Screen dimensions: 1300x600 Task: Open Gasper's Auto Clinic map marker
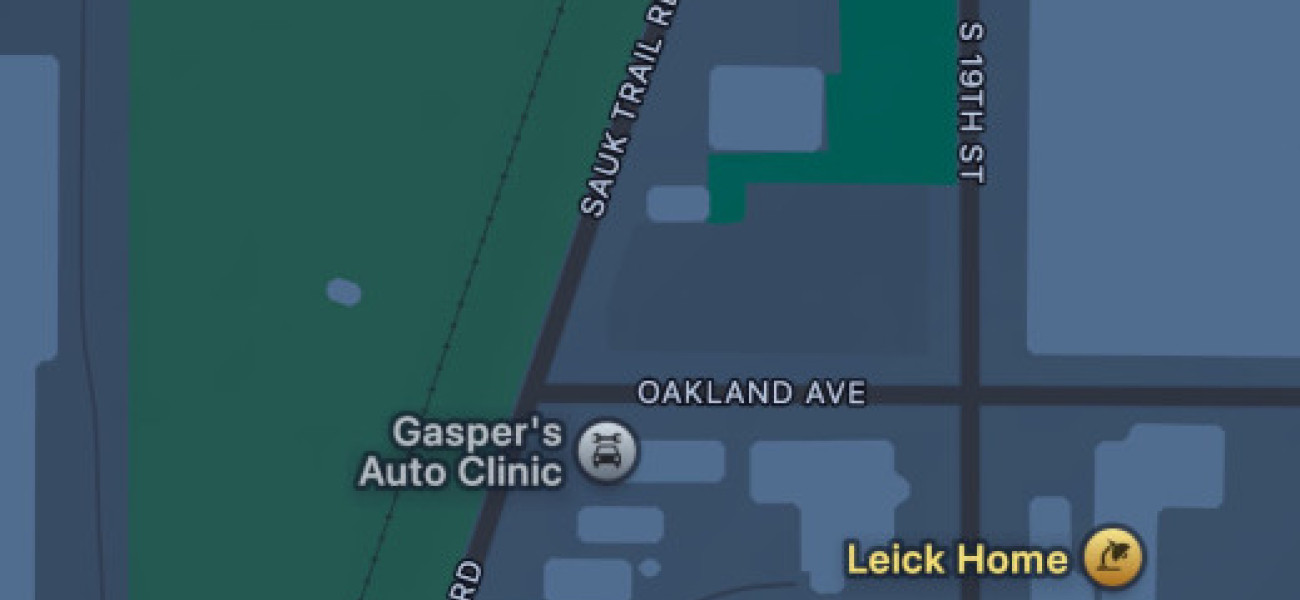pyautogui.click(x=608, y=453)
